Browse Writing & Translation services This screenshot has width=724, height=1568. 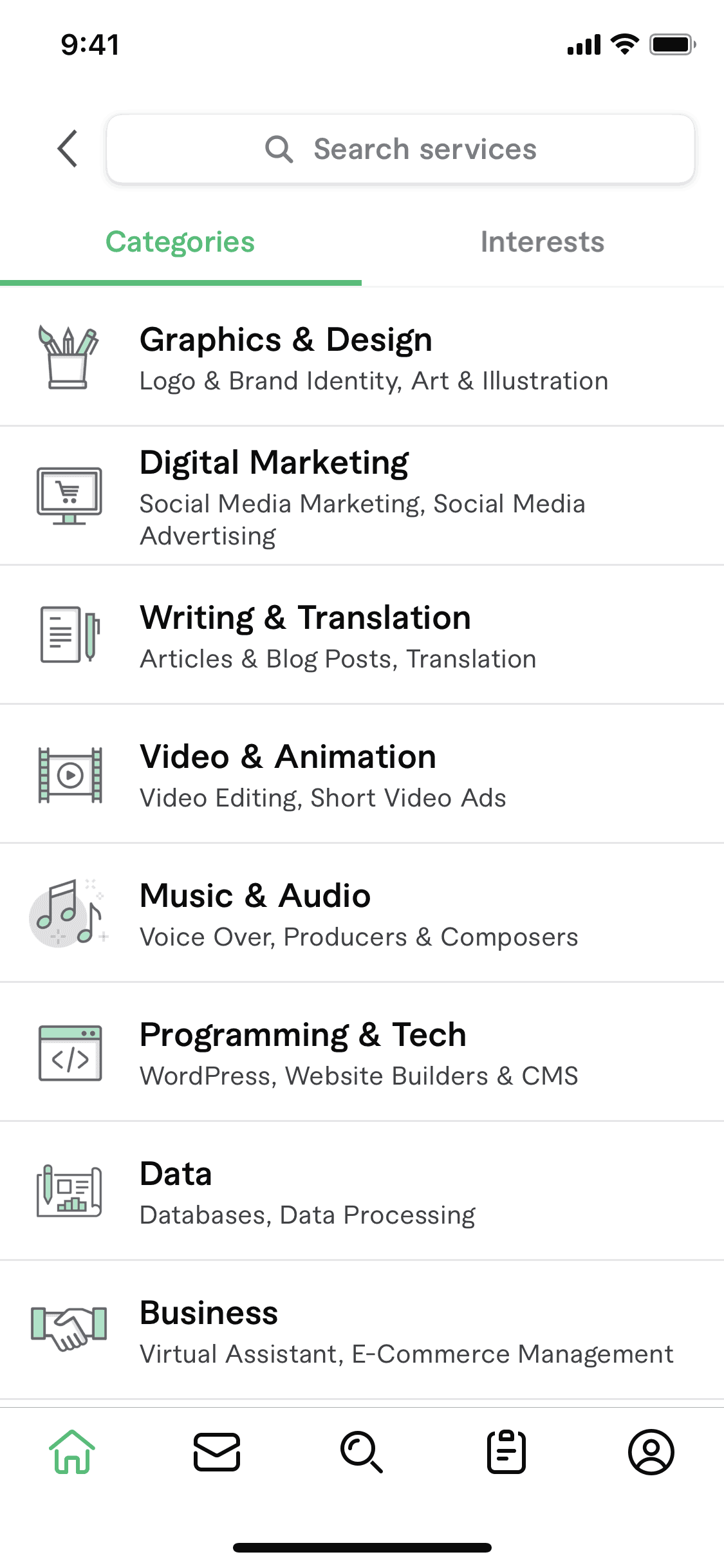(x=362, y=635)
